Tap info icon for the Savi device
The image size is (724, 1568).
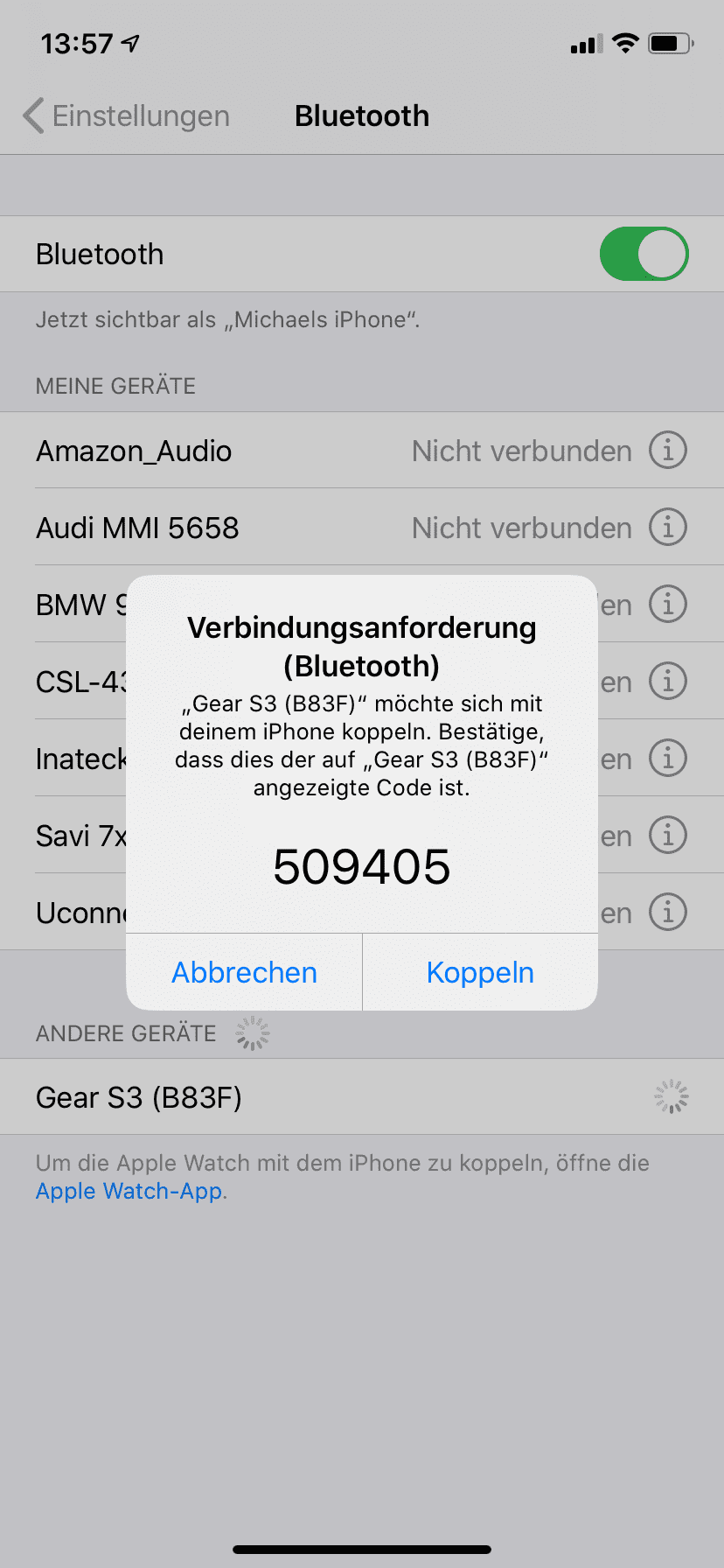[x=668, y=836]
